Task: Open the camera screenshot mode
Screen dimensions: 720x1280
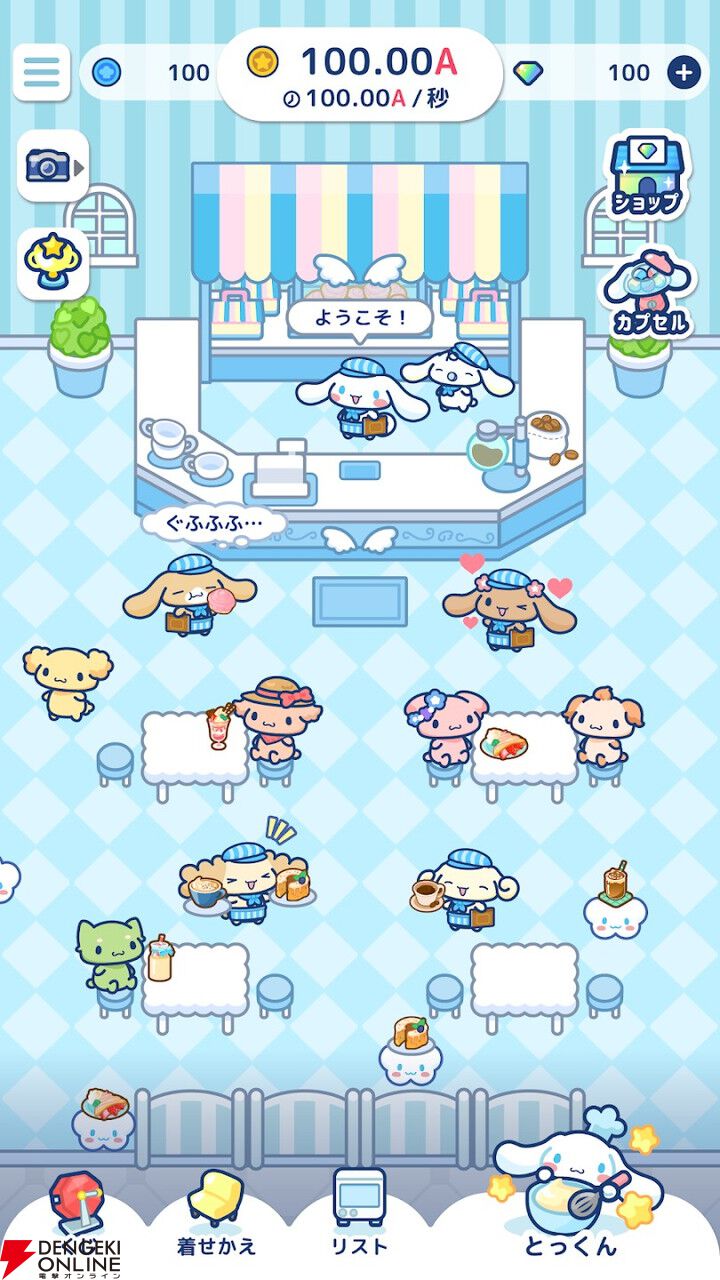Action: (x=51, y=166)
